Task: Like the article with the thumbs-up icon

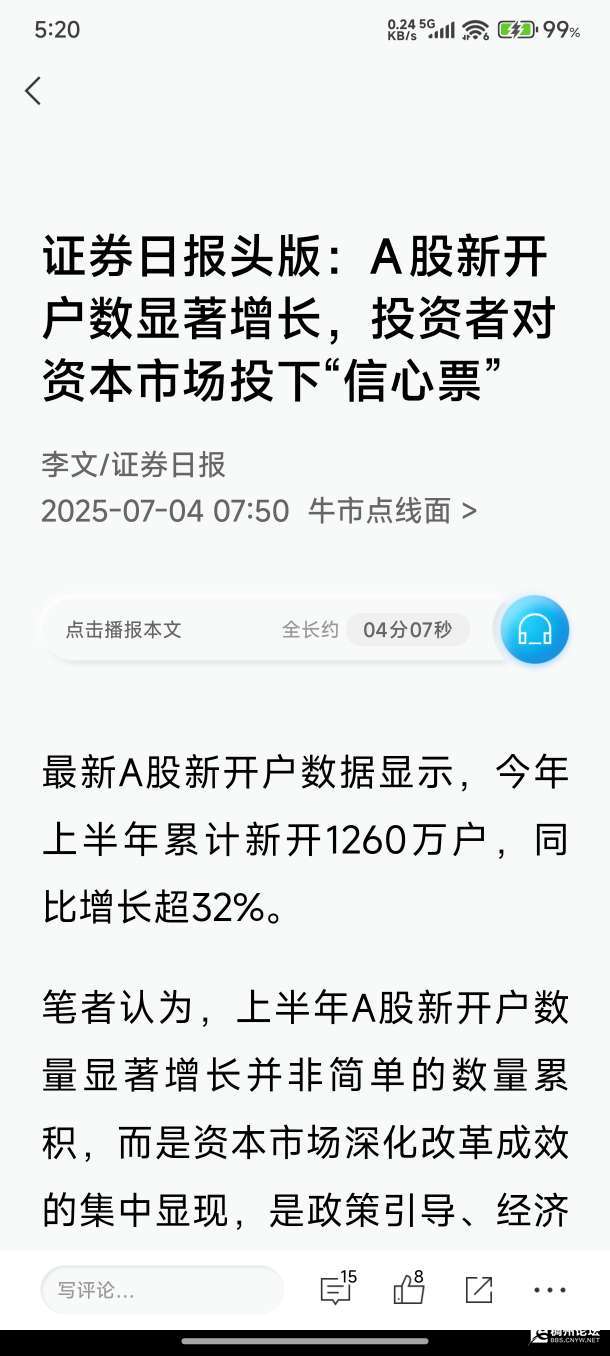Action: [408, 1289]
